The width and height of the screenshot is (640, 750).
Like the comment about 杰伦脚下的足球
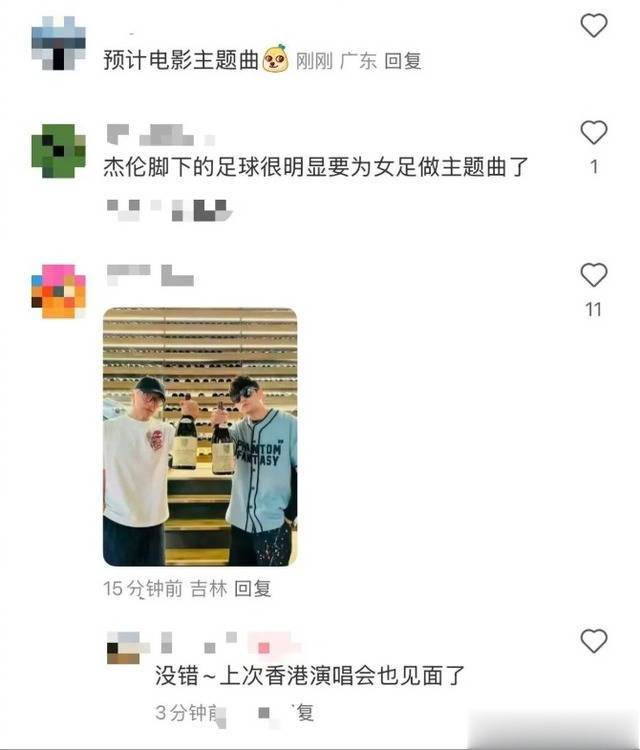coord(594,132)
